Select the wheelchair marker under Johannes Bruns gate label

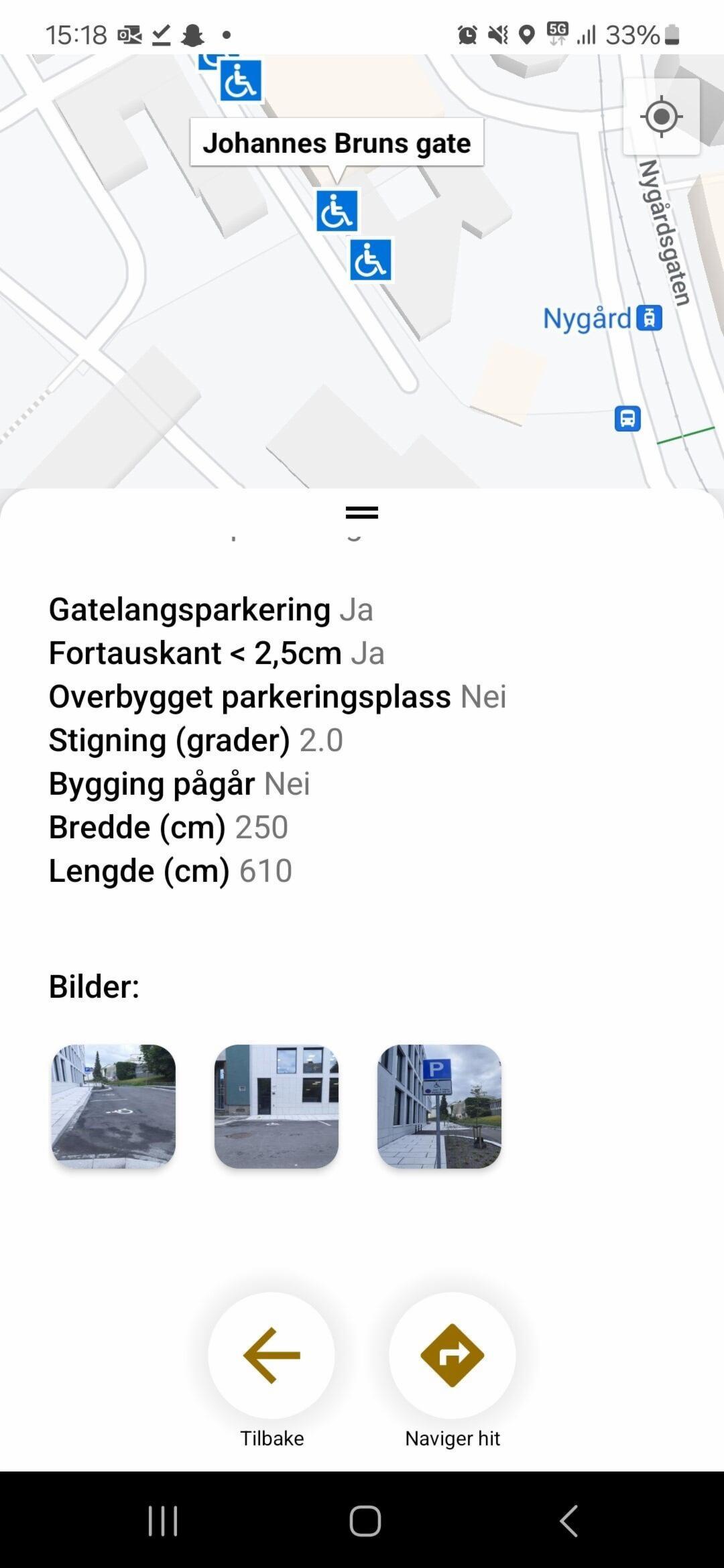click(x=337, y=210)
